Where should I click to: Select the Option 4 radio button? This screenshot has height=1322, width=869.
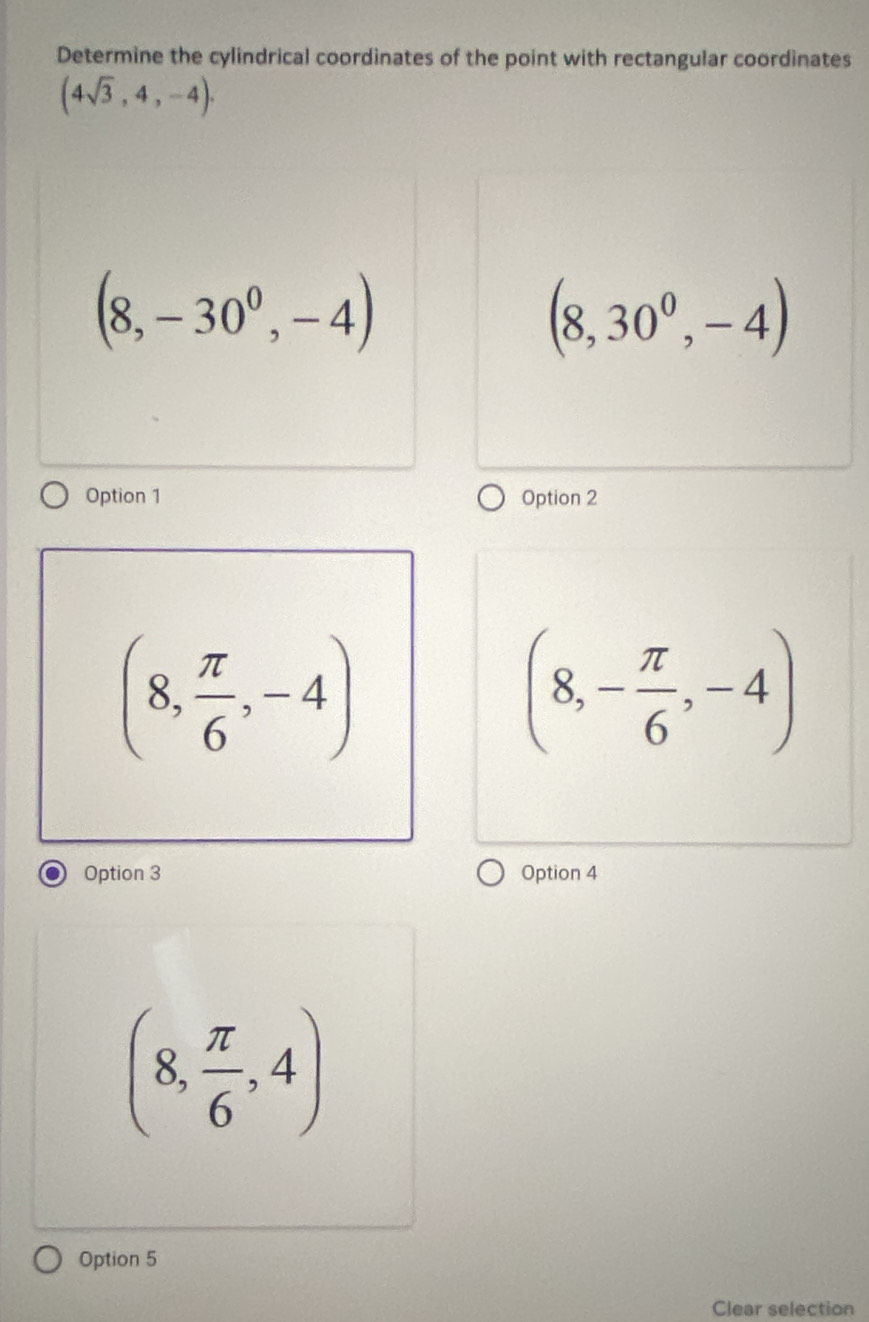tap(492, 874)
